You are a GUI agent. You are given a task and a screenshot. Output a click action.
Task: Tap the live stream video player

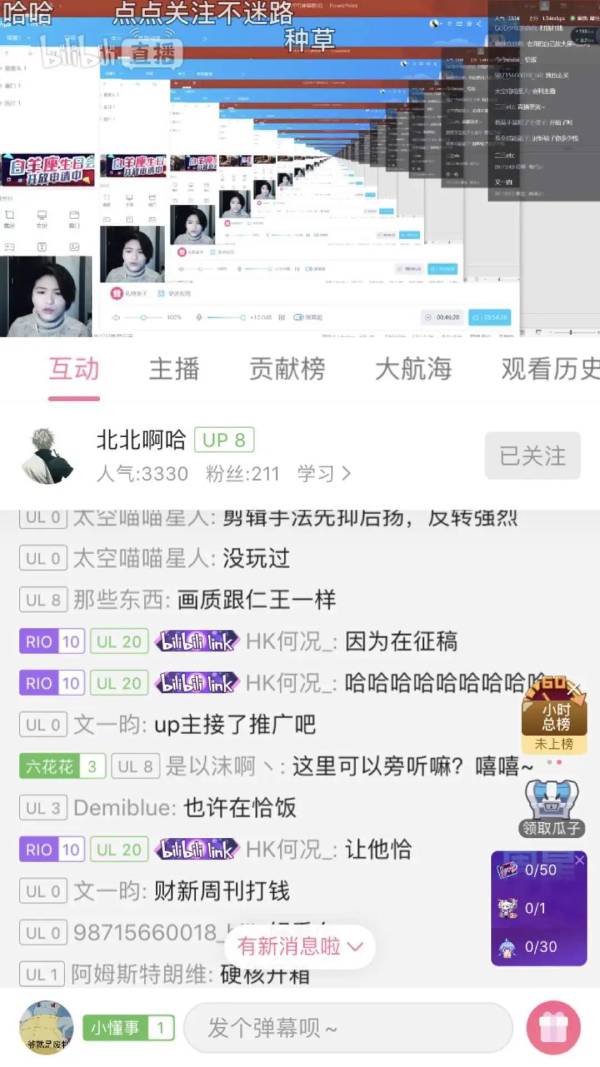(300, 170)
